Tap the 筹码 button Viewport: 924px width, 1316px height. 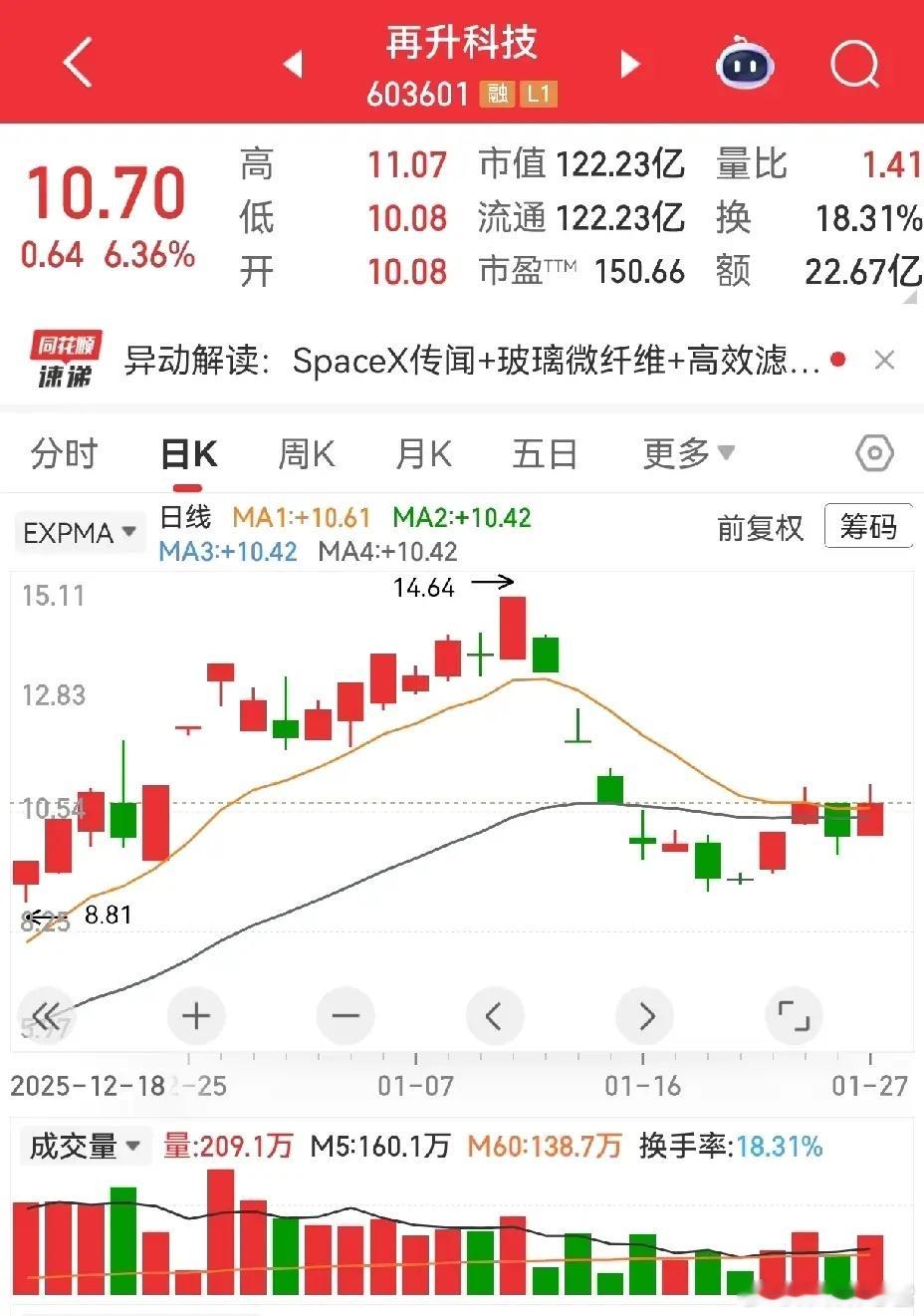(x=868, y=526)
